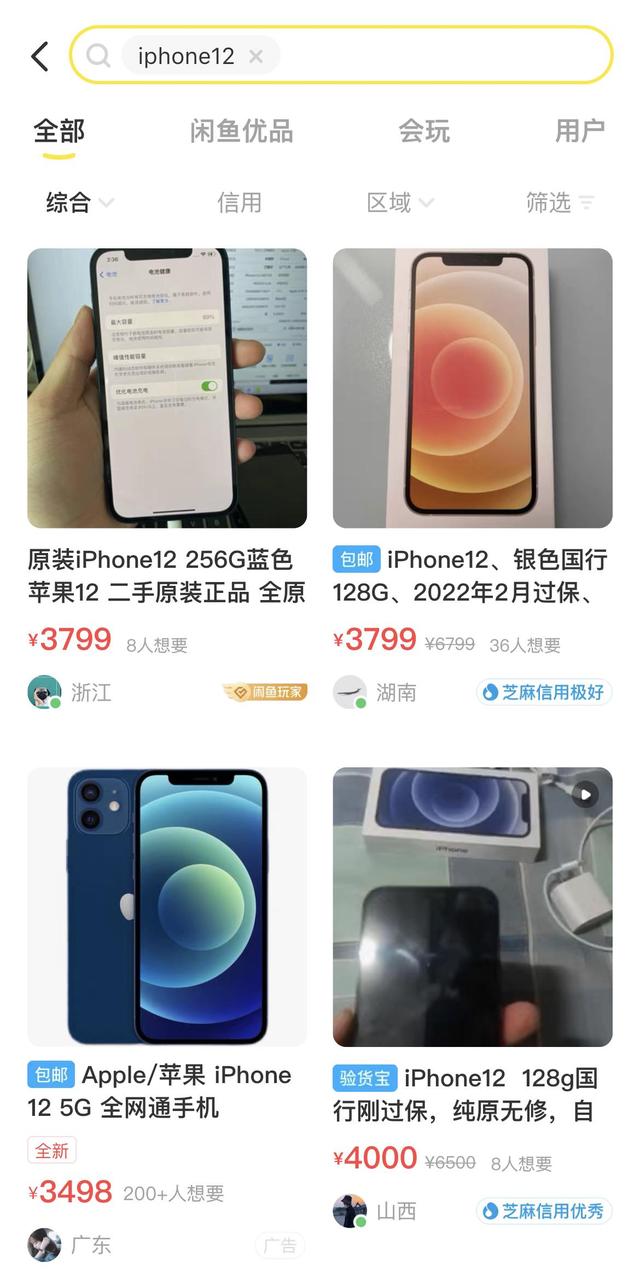This screenshot has width=640, height=1280.
Task: Open the ¥4000 iPhone12 128g 验货宝 listing
Action: [x=472, y=1000]
